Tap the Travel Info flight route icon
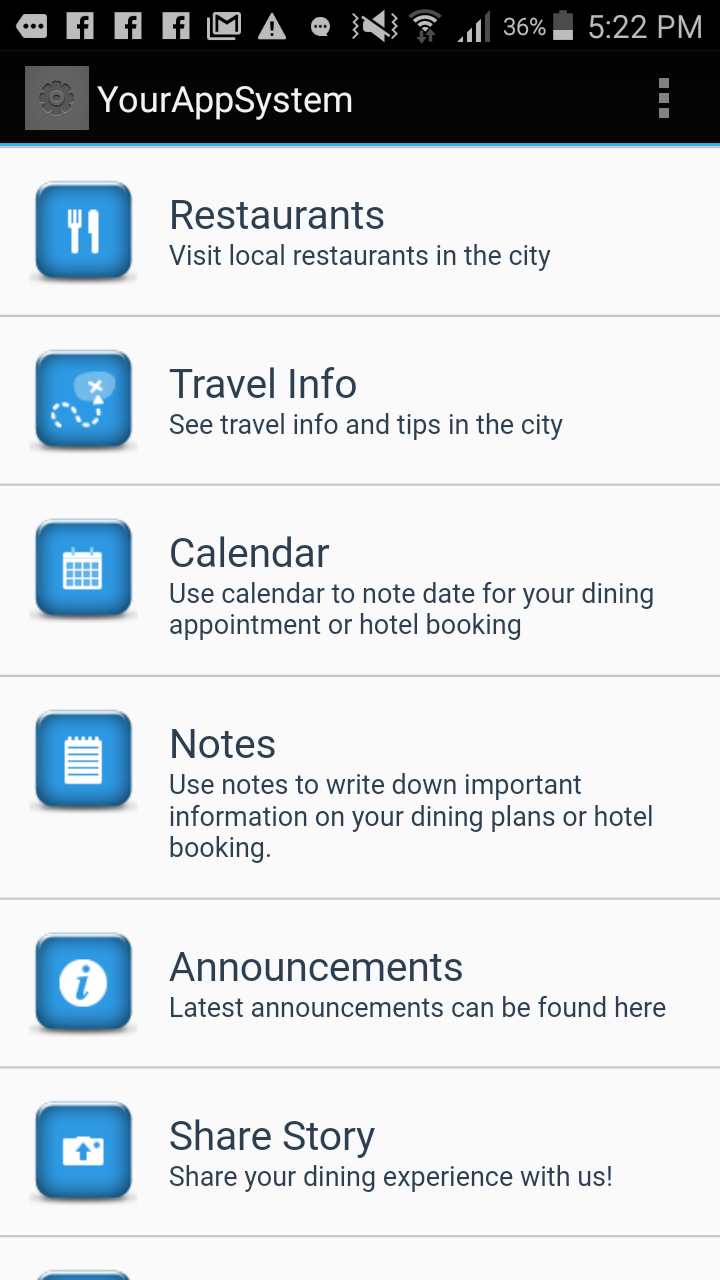The height and width of the screenshot is (1280, 720). point(83,398)
